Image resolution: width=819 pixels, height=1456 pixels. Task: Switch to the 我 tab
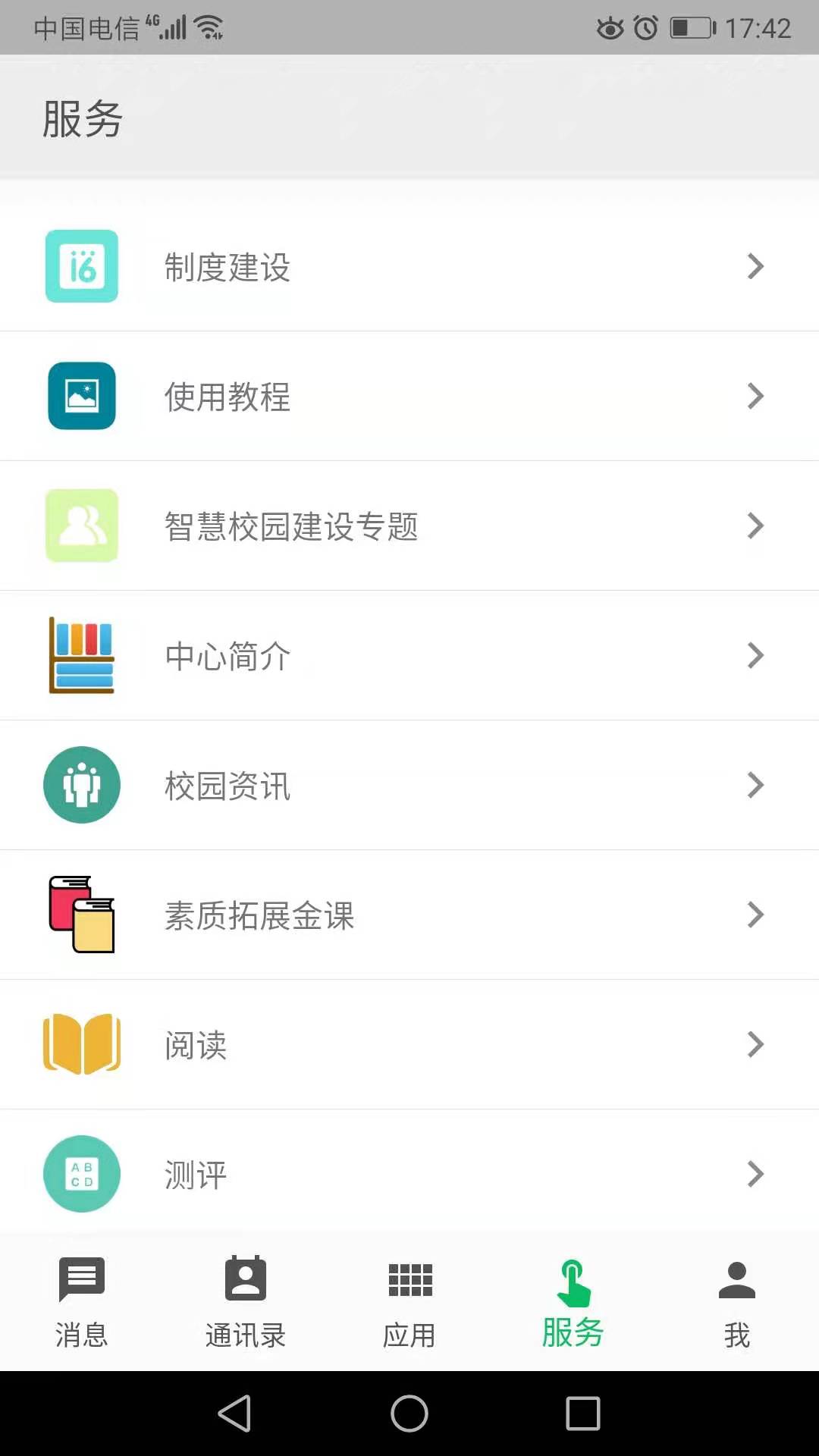point(736,1301)
